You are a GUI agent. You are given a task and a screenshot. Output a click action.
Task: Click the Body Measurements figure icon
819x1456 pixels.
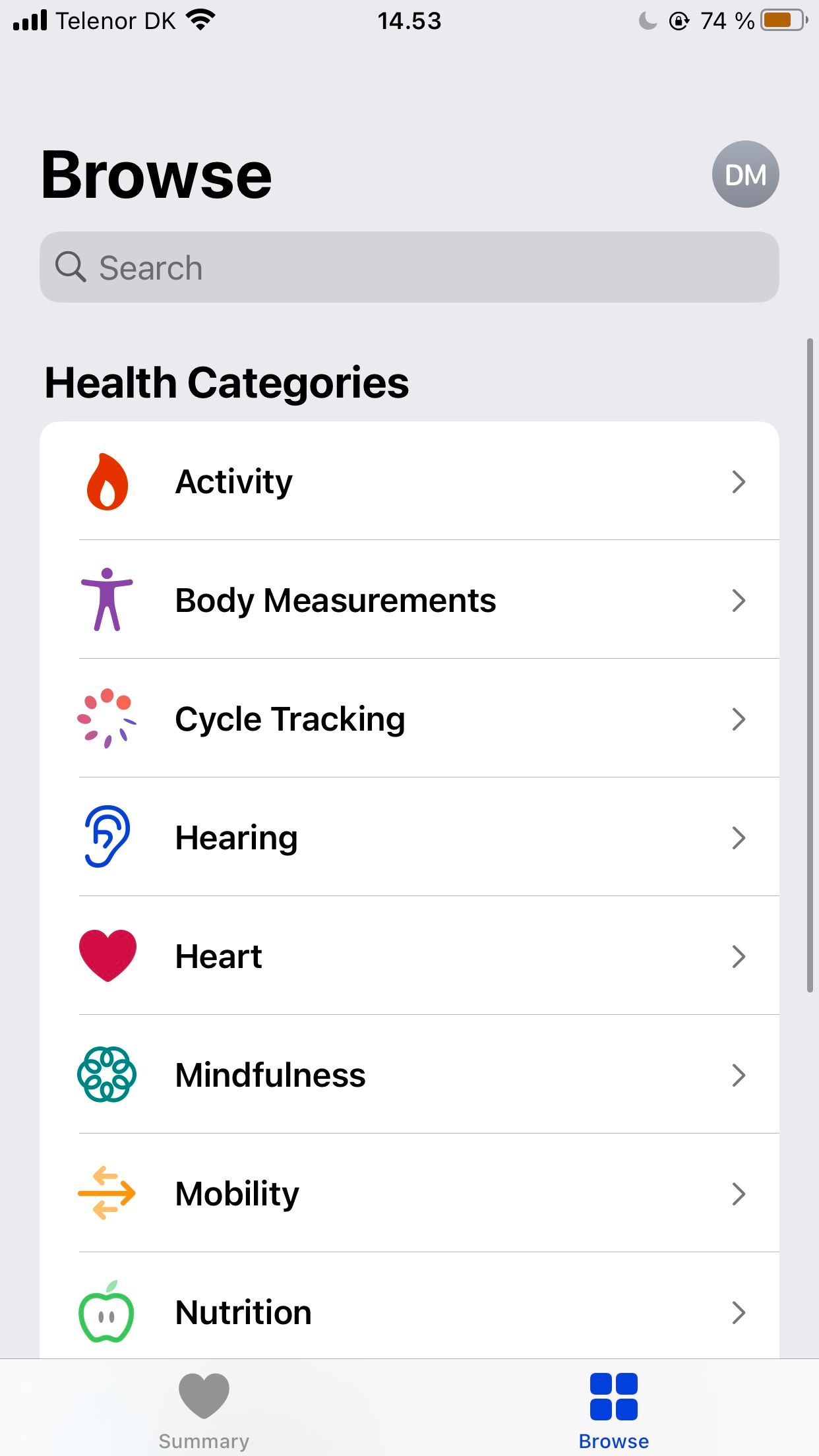point(107,599)
